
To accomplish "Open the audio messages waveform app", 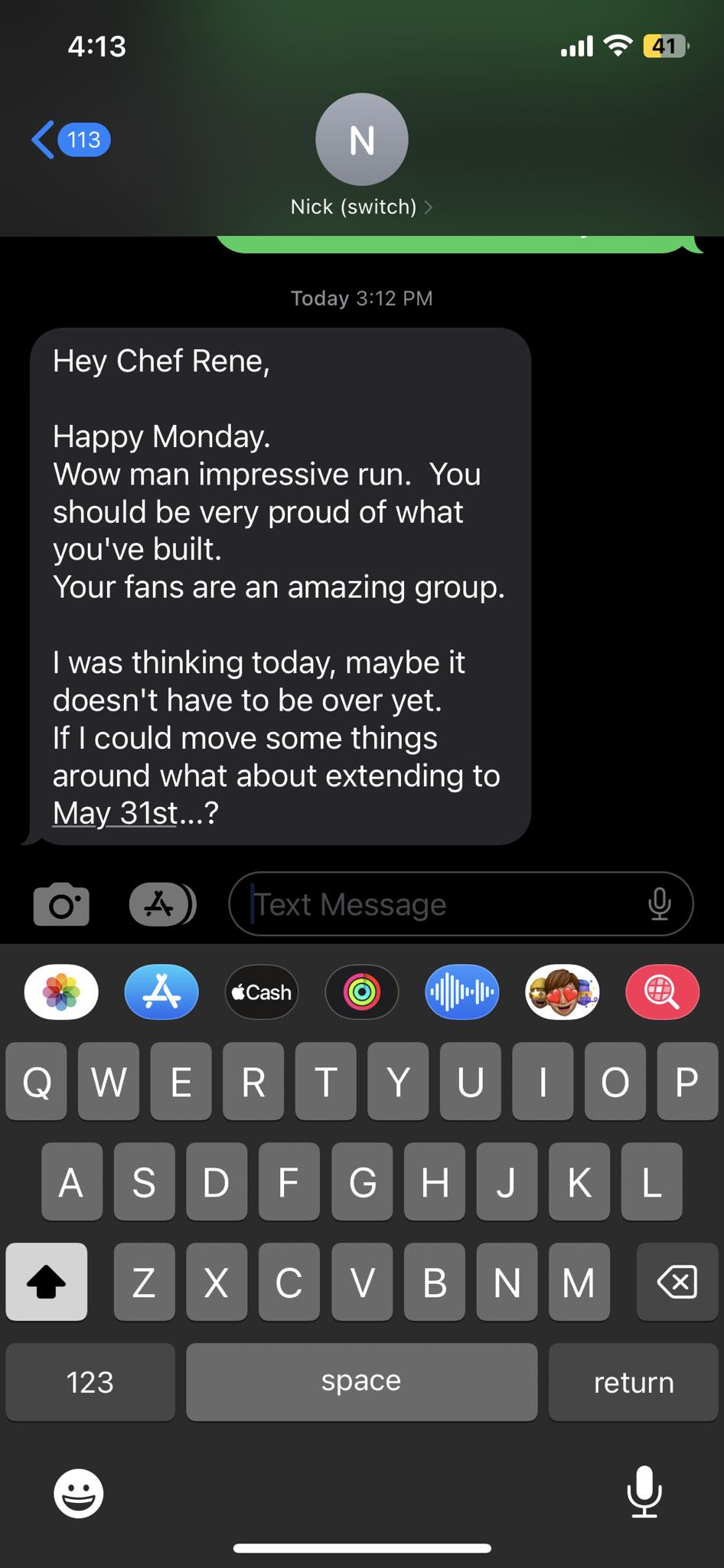I will 461,992.
